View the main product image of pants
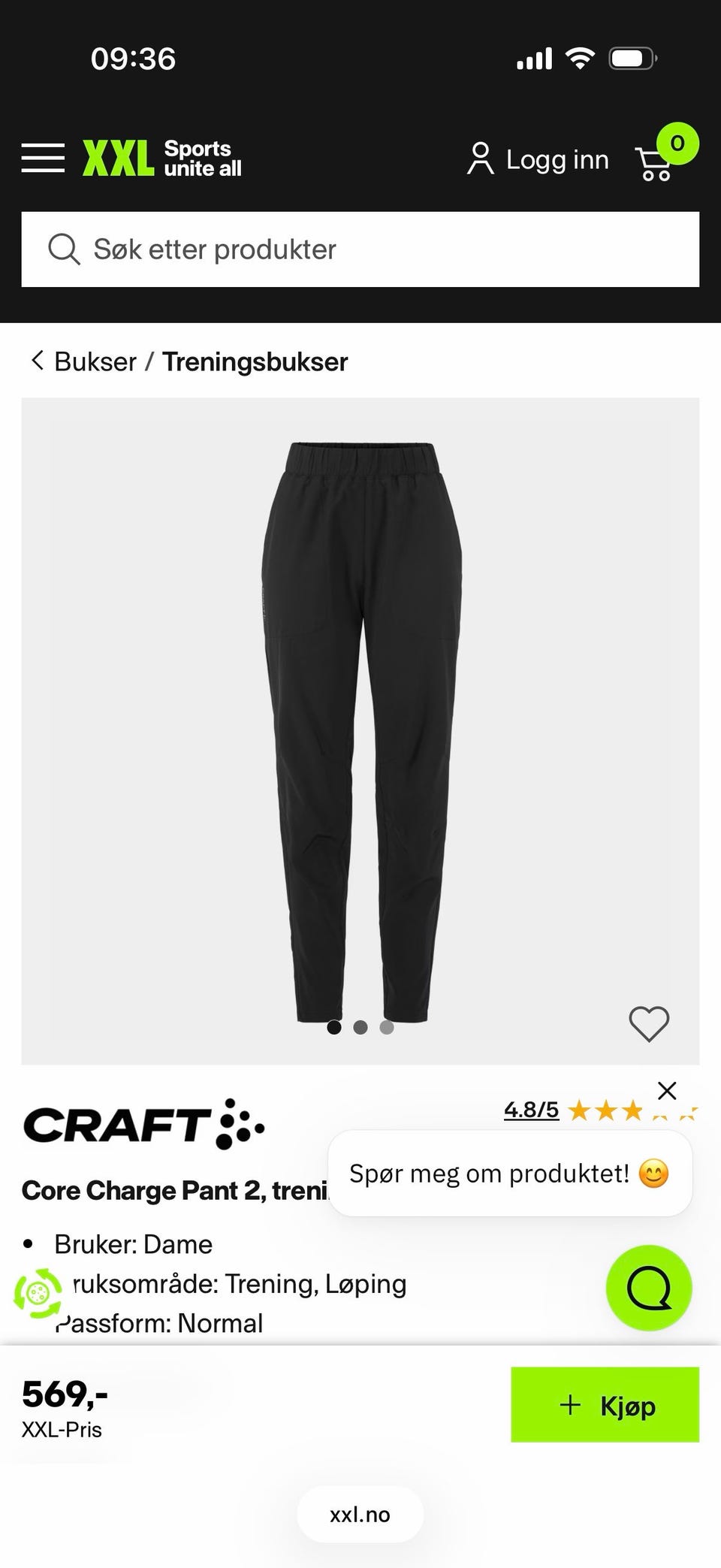The height and width of the screenshot is (1568, 721). [x=360, y=729]
